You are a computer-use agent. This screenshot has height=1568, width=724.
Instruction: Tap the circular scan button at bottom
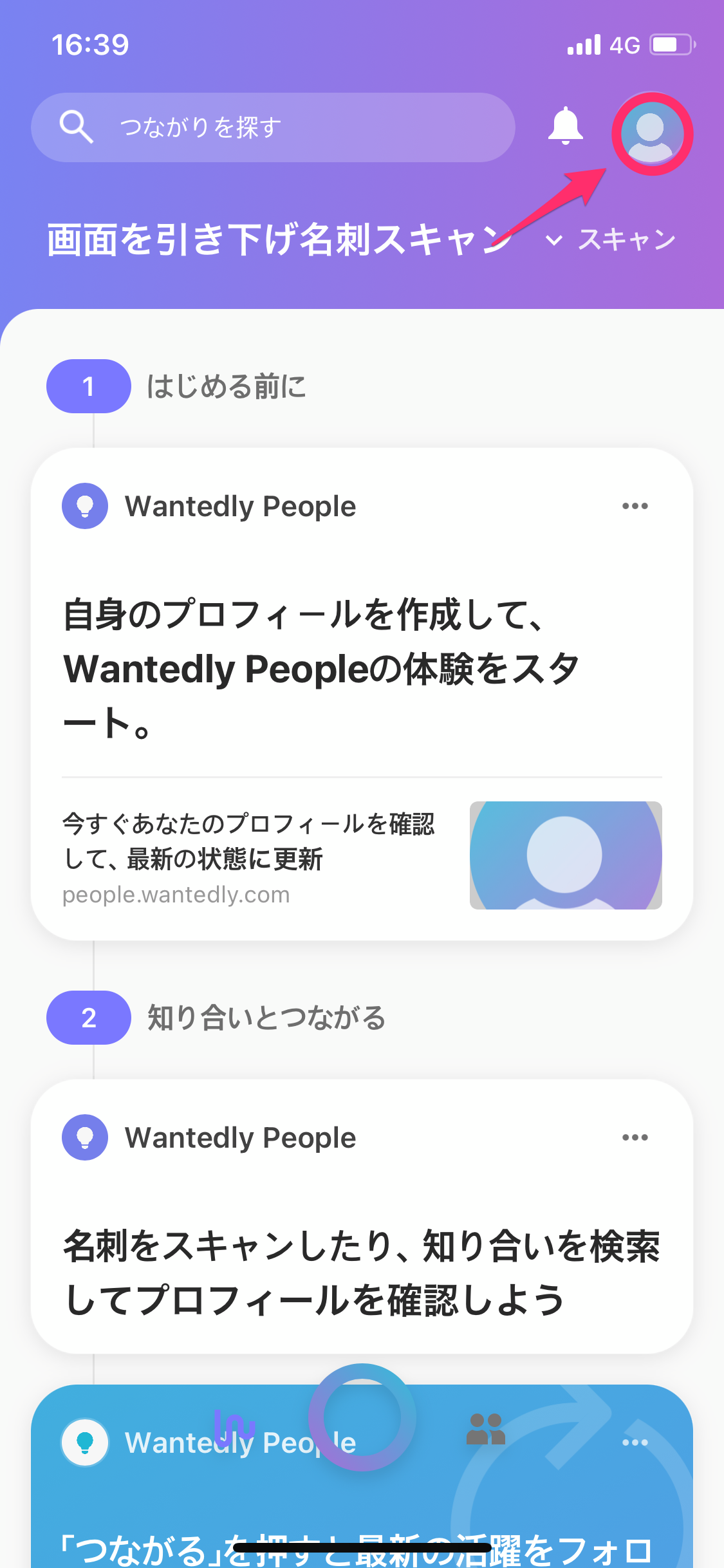coord(362,1417)
